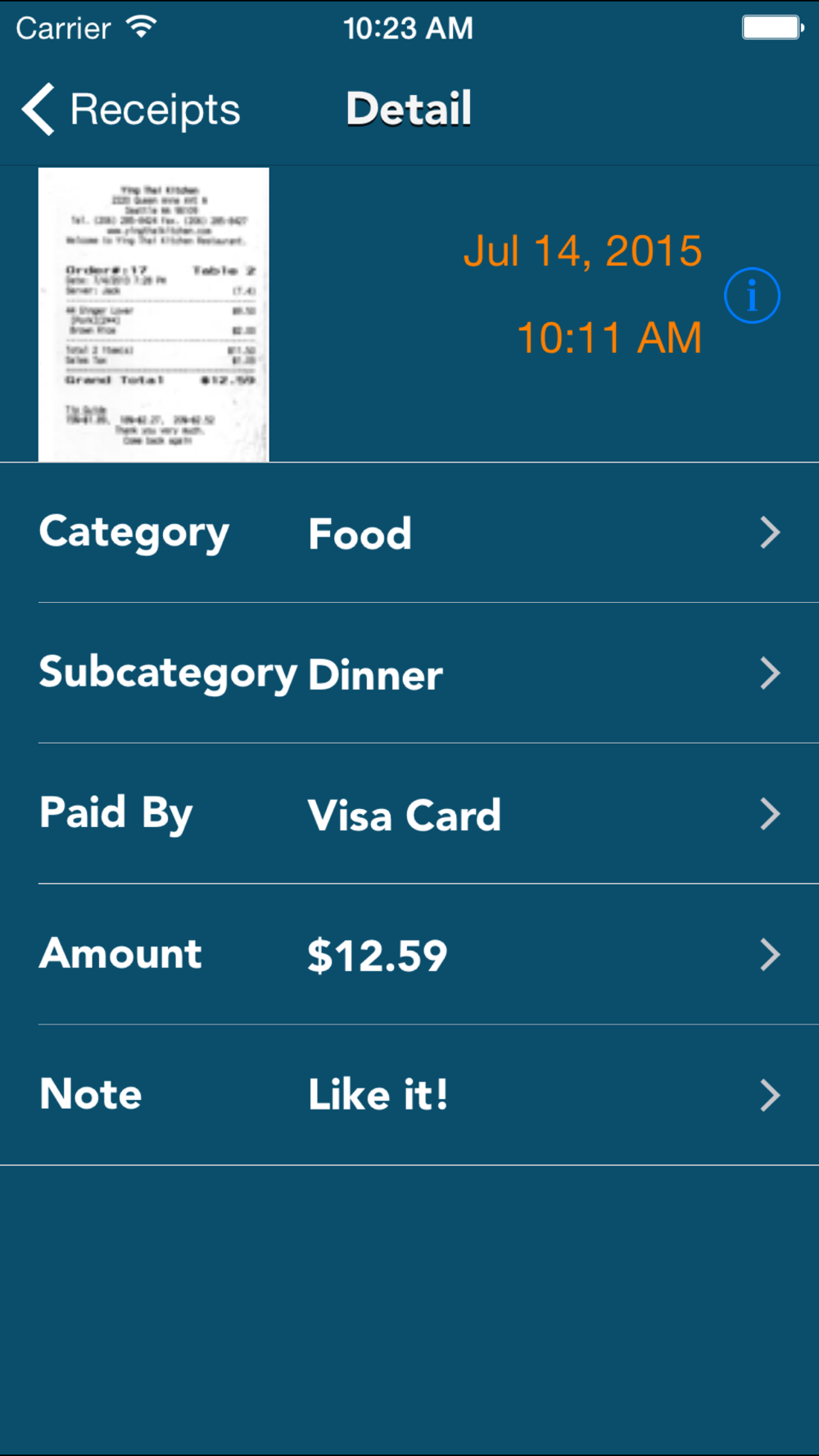Open the Category row set to Food
This screenshot has height=1456, width=819.
coord(409,533)
